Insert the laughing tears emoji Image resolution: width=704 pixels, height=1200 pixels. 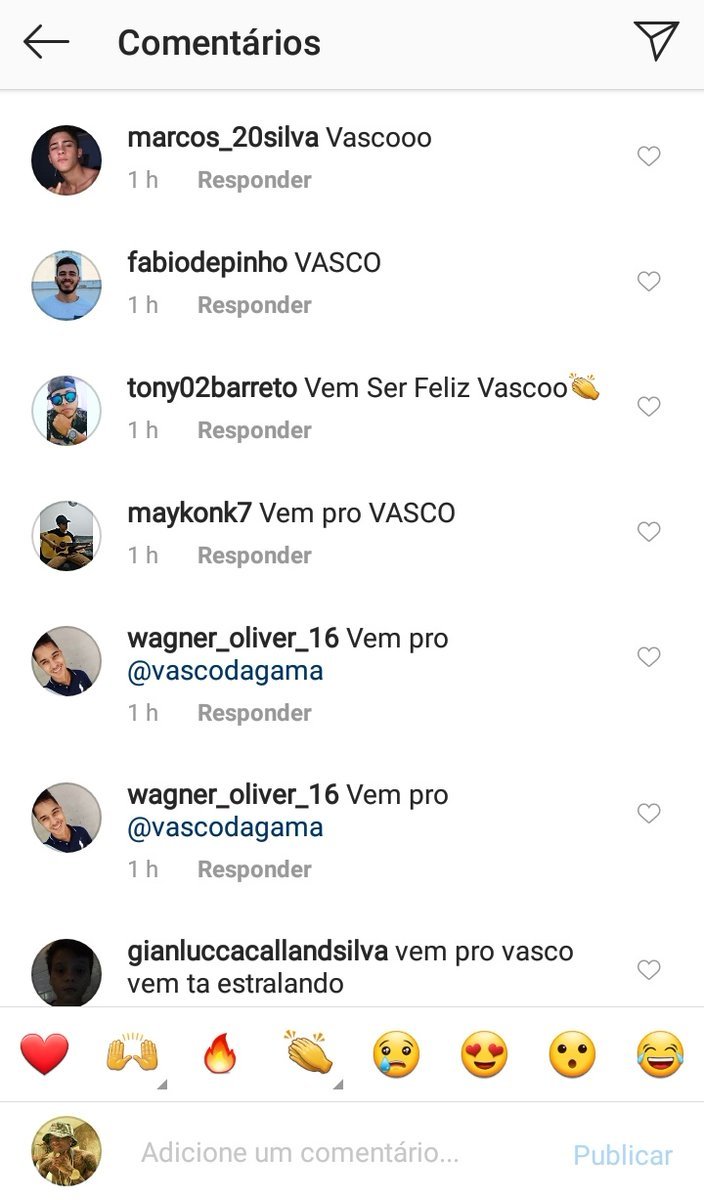[x=660, y=1054]
